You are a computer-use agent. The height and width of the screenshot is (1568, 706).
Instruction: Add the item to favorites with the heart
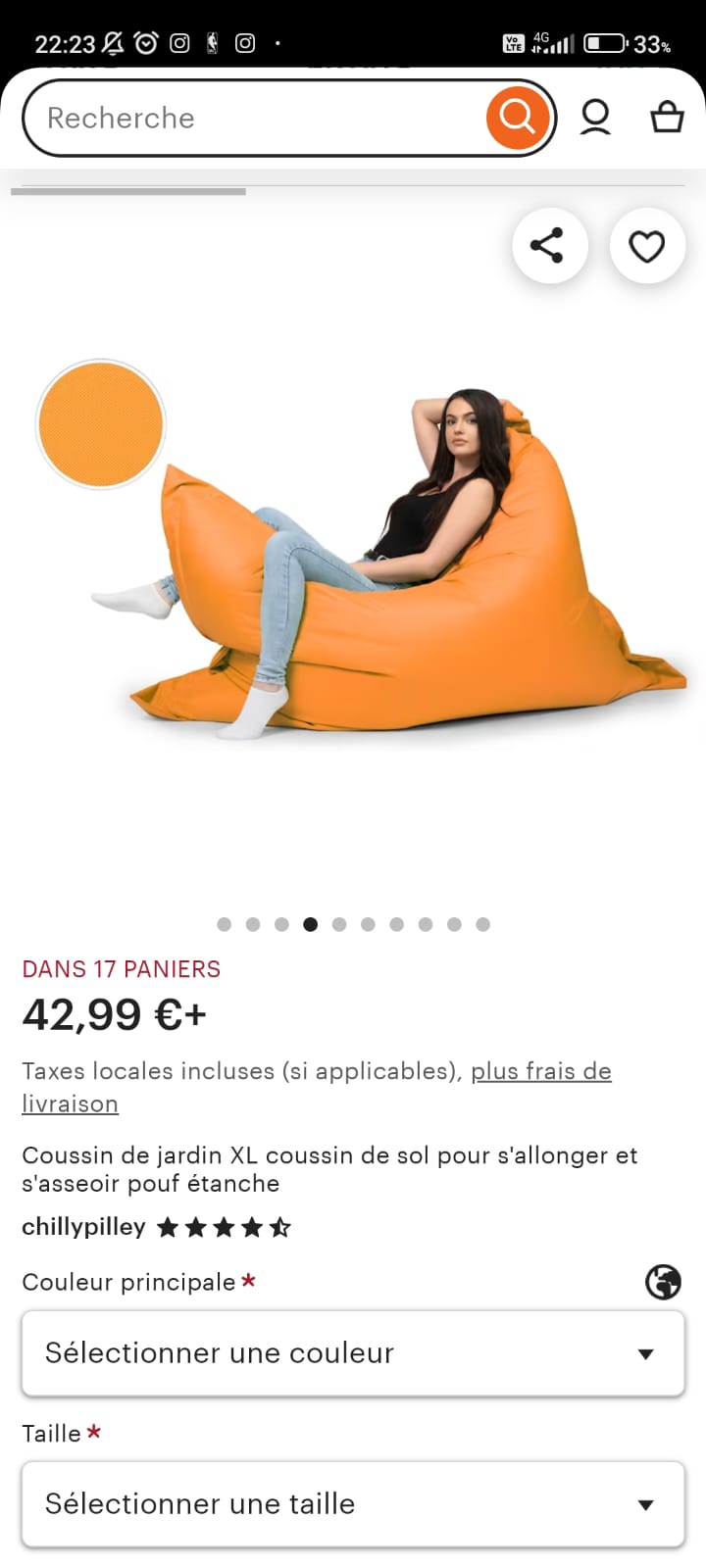[x=646, y=246]
